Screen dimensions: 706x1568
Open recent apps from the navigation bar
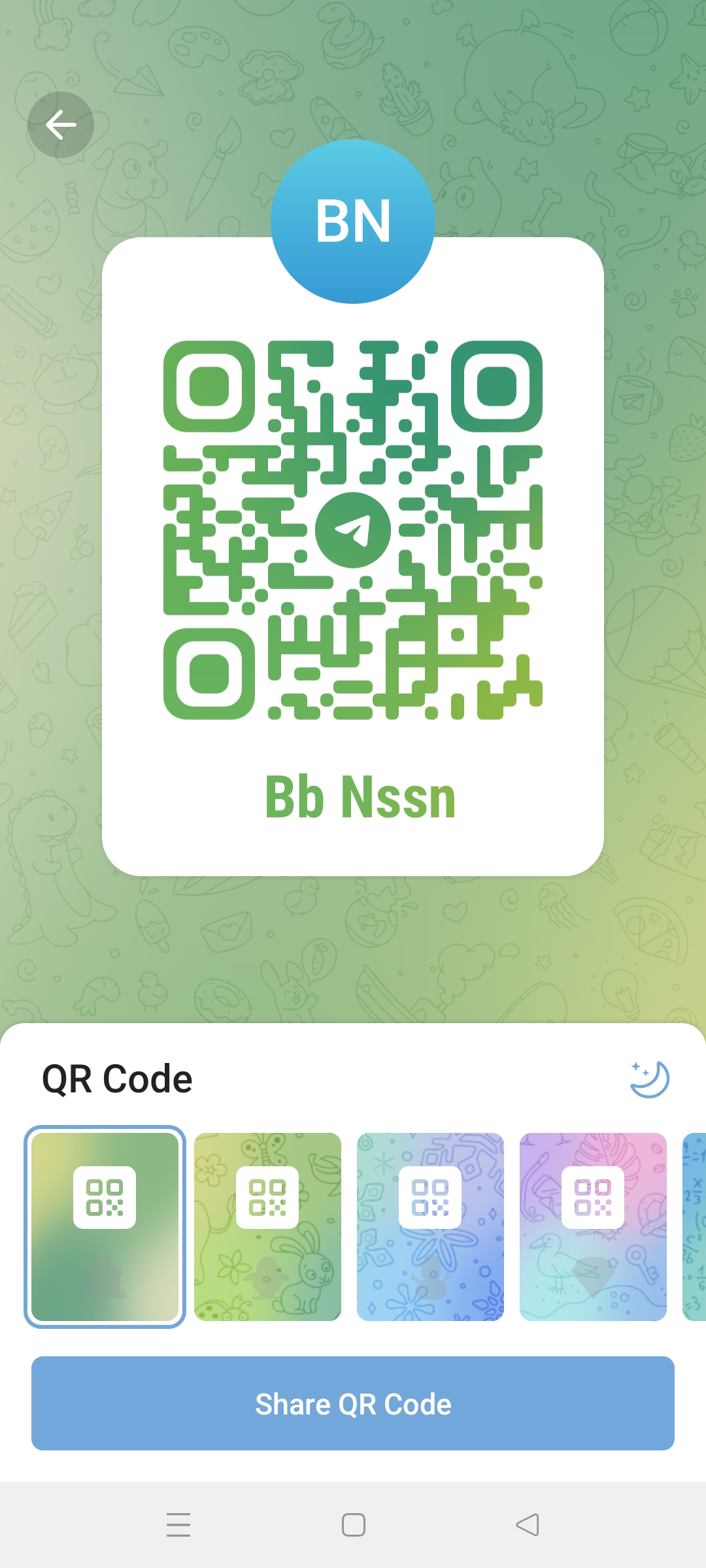178,1524
